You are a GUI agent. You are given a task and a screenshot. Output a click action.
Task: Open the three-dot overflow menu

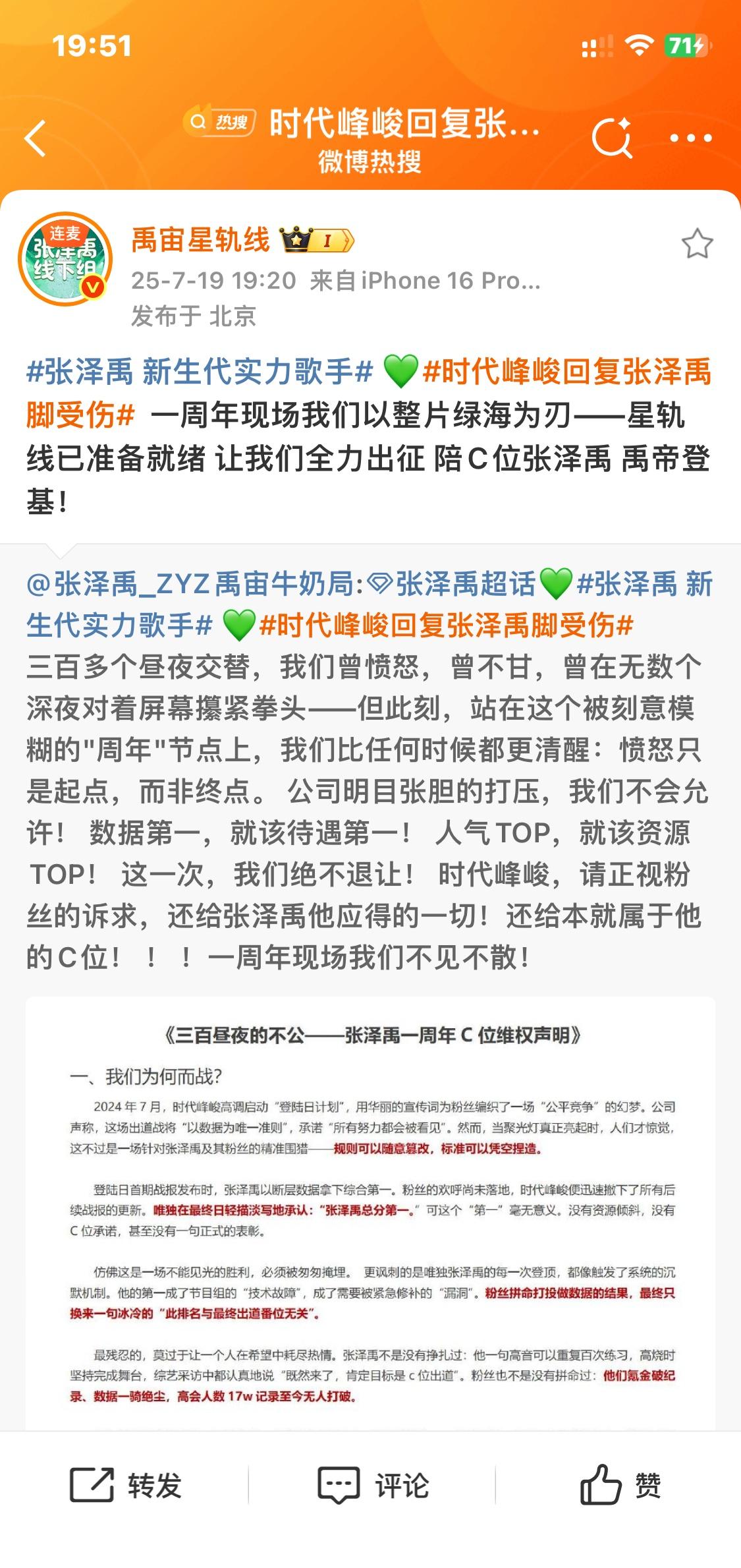tap(691, 138)
